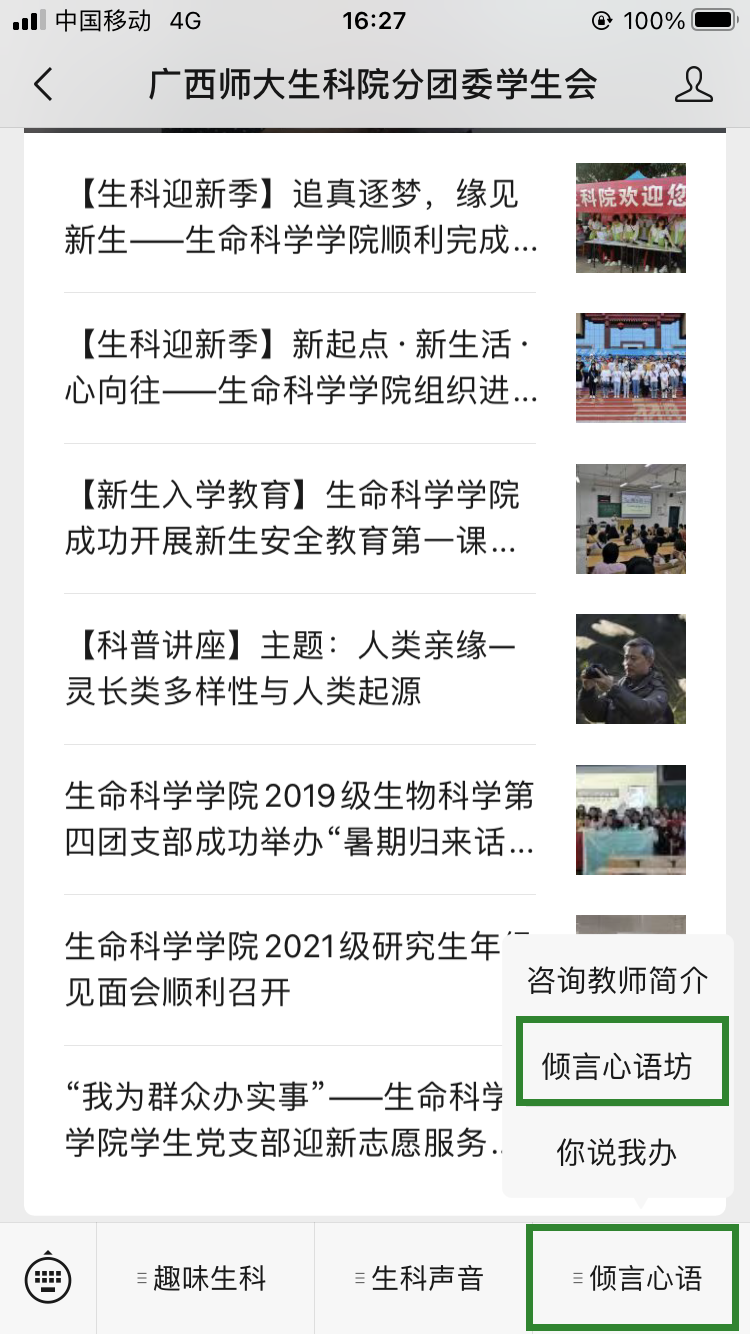View the 科普讲座 人类亲缘 lecture post
Viewport: 750px width, 1334px height.
click(300, 668)
